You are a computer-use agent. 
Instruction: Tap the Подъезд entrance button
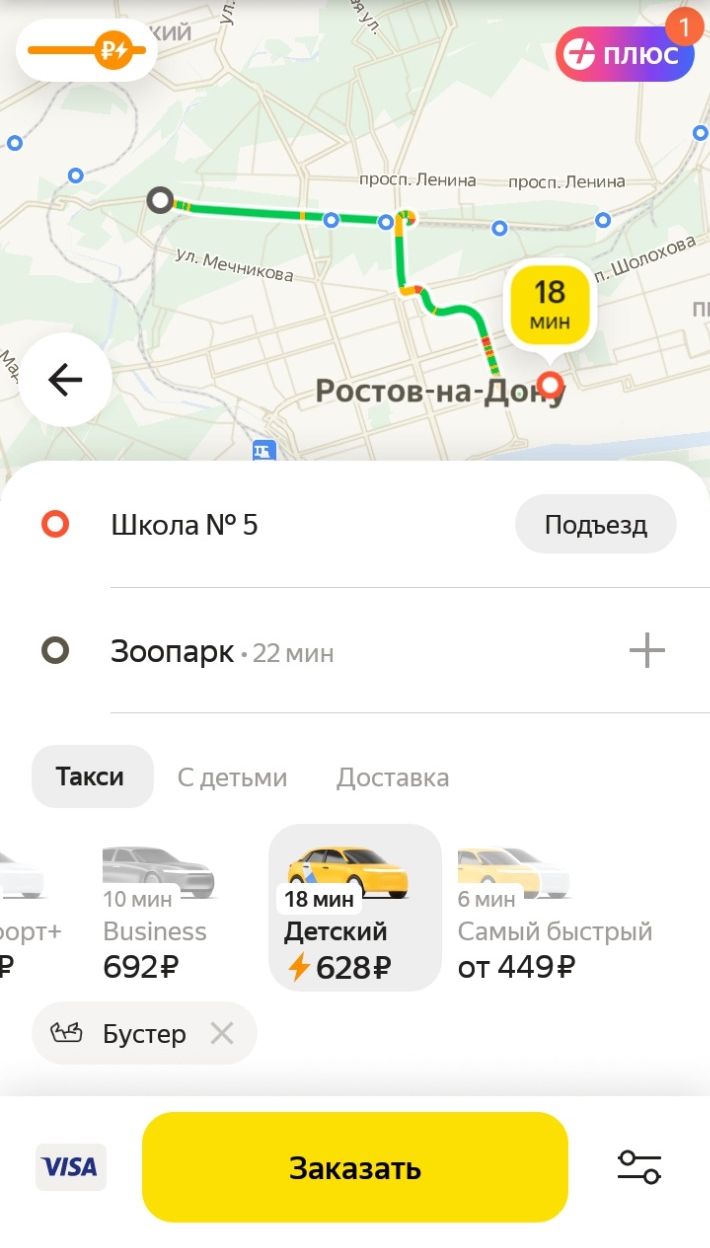tap(595, 524)
